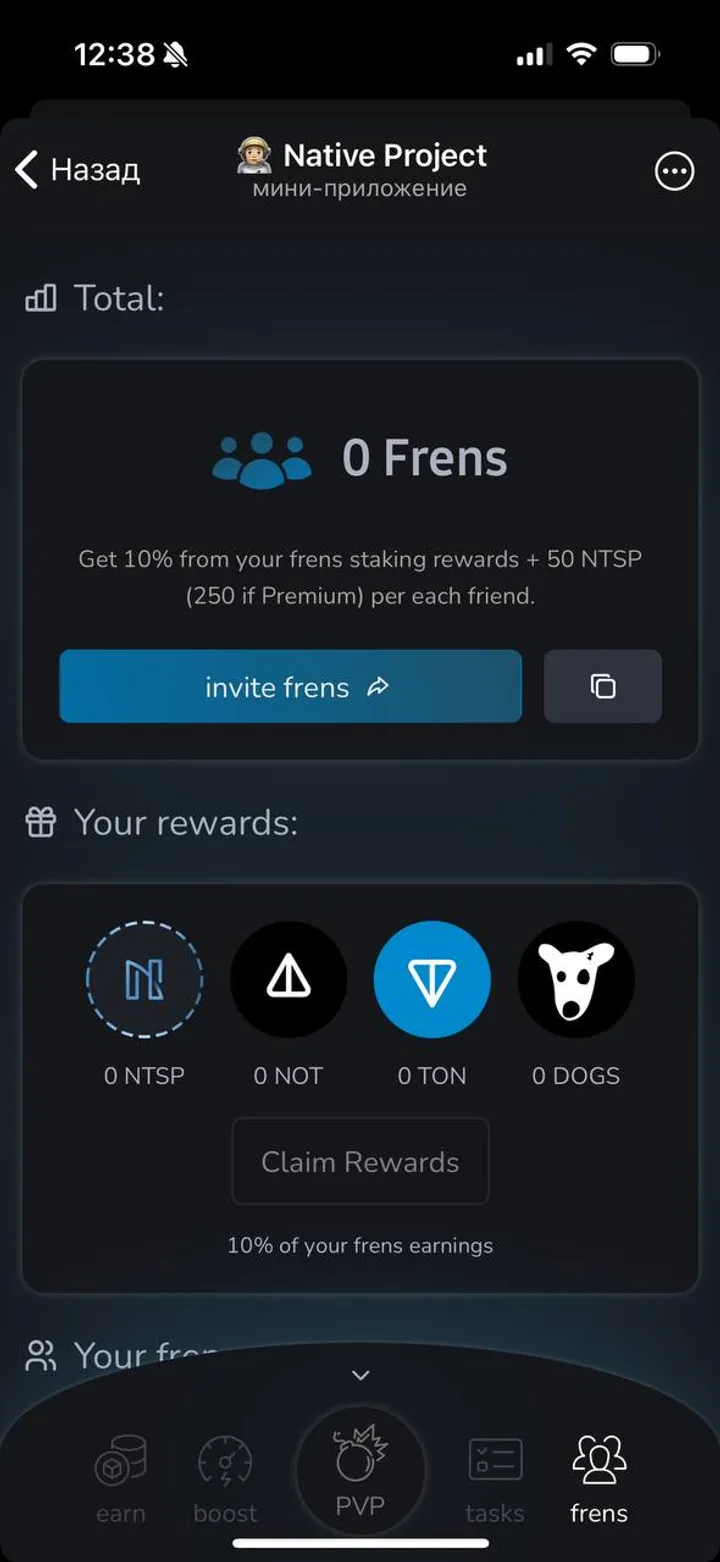Image resolution: width=720 pixels, height=1562 pixels.
Task: Open the three-dot options menu
Action: (x=674, y=171)
